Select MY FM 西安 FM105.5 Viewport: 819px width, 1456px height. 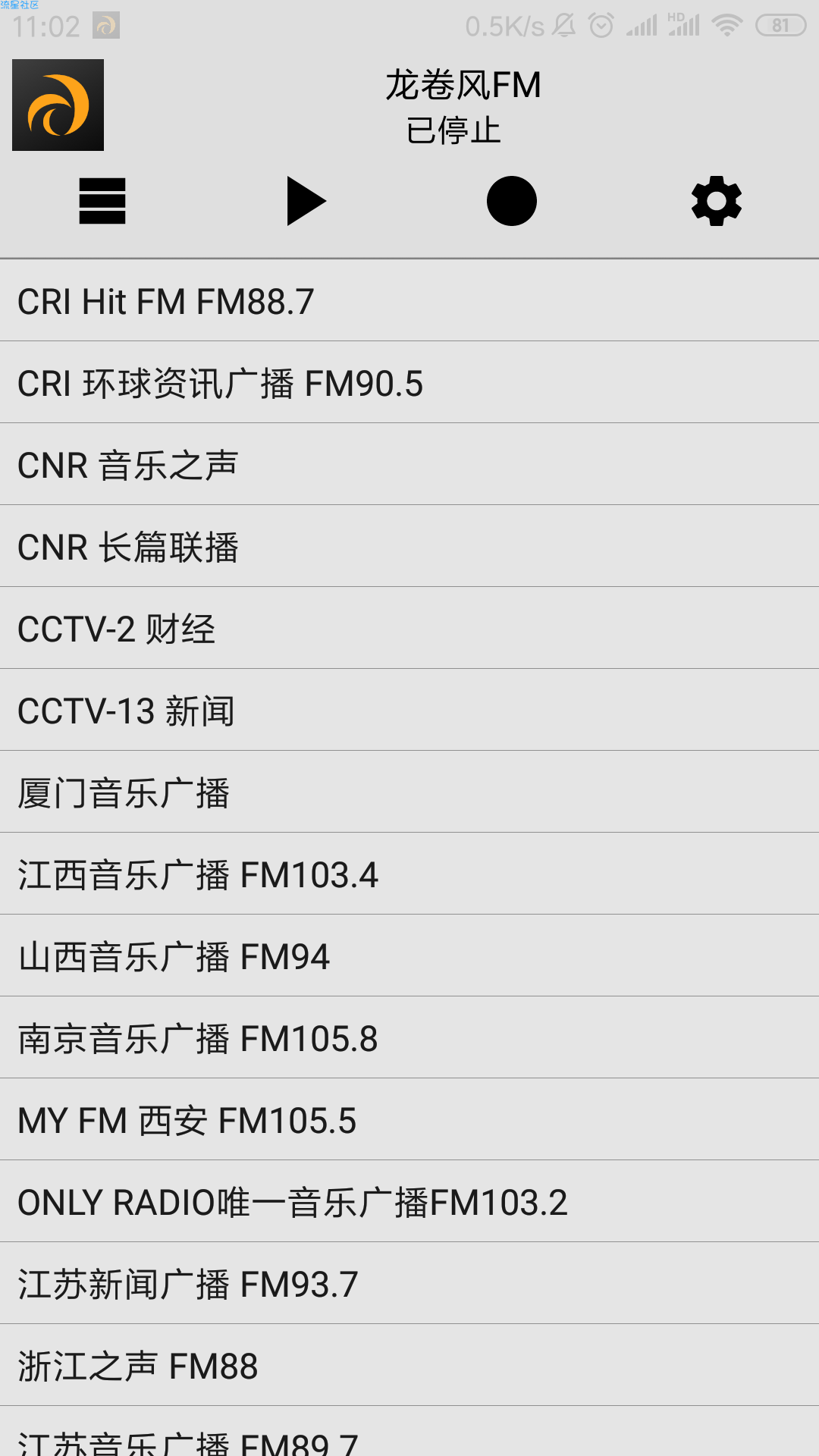point(409,1120)
